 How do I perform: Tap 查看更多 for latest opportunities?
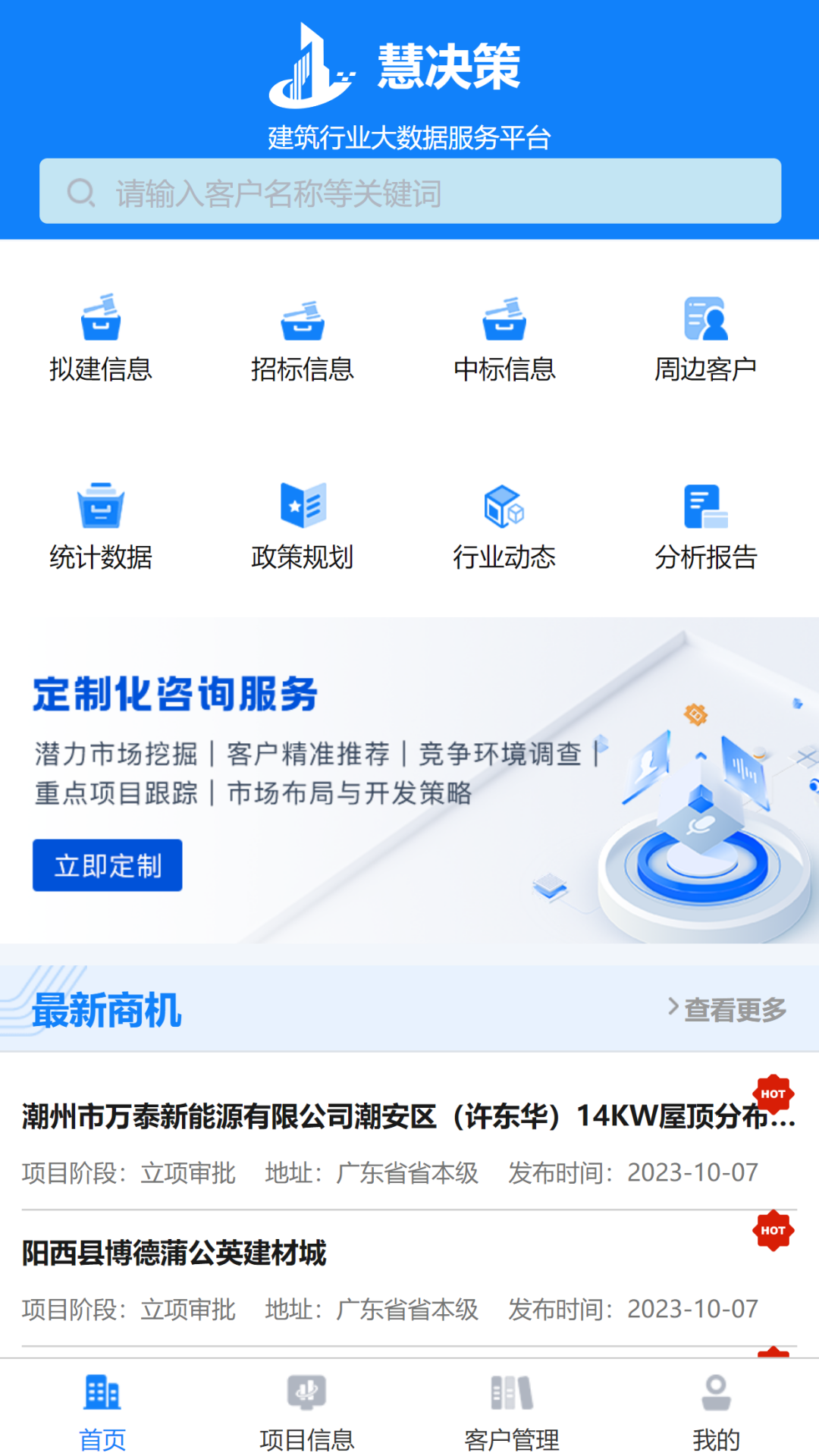tap(727, 1009)
